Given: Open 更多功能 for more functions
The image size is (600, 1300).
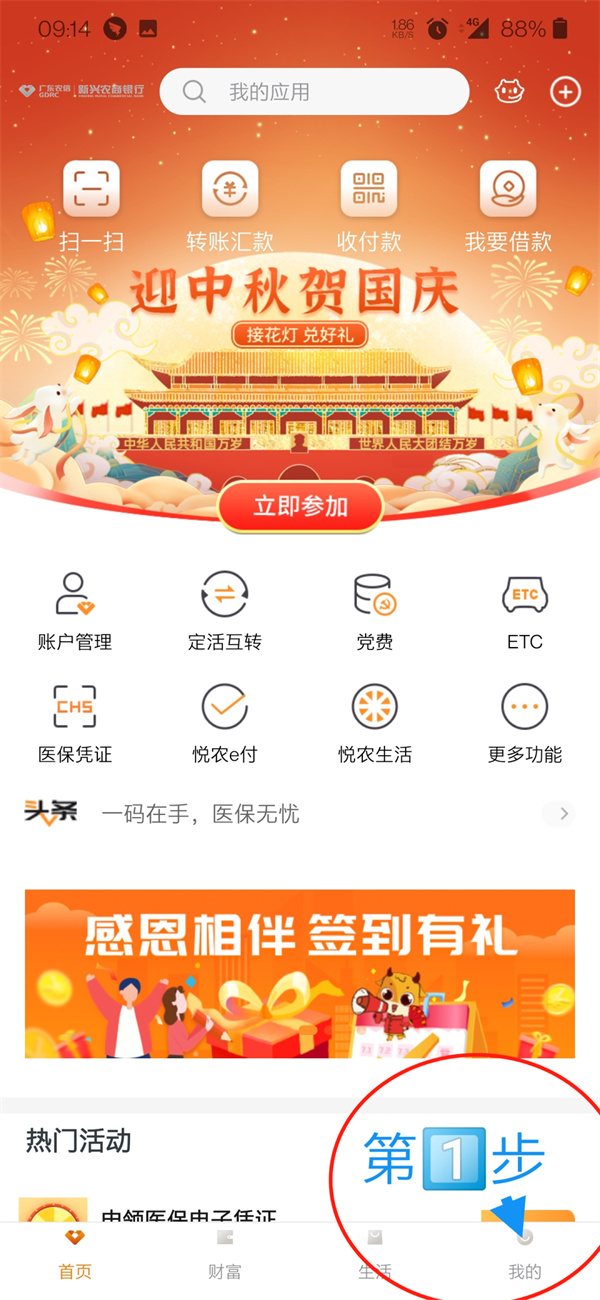Looking at the screenshot, I should (525, 722).
